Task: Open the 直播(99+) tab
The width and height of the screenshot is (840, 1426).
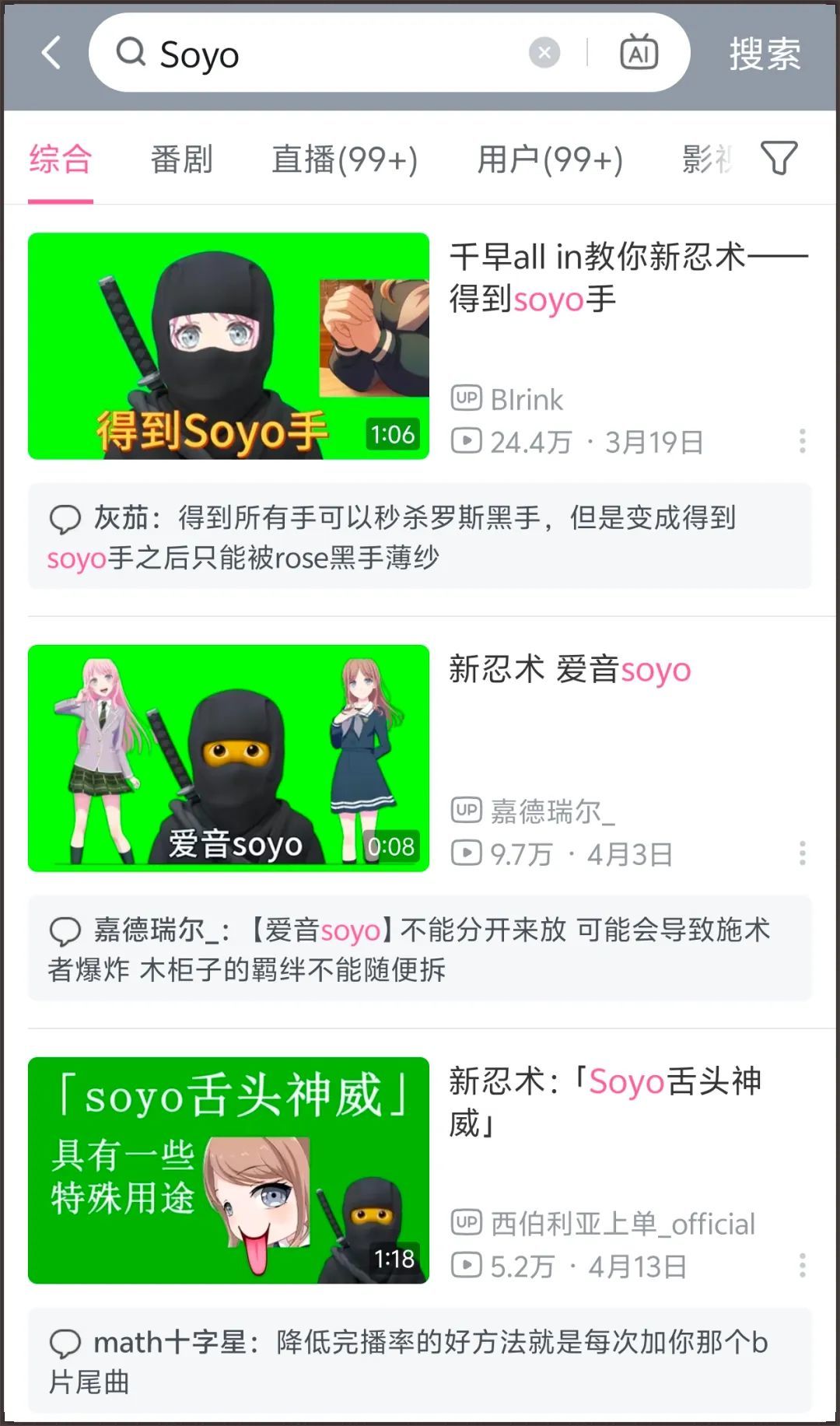Action: coord(345,159)
